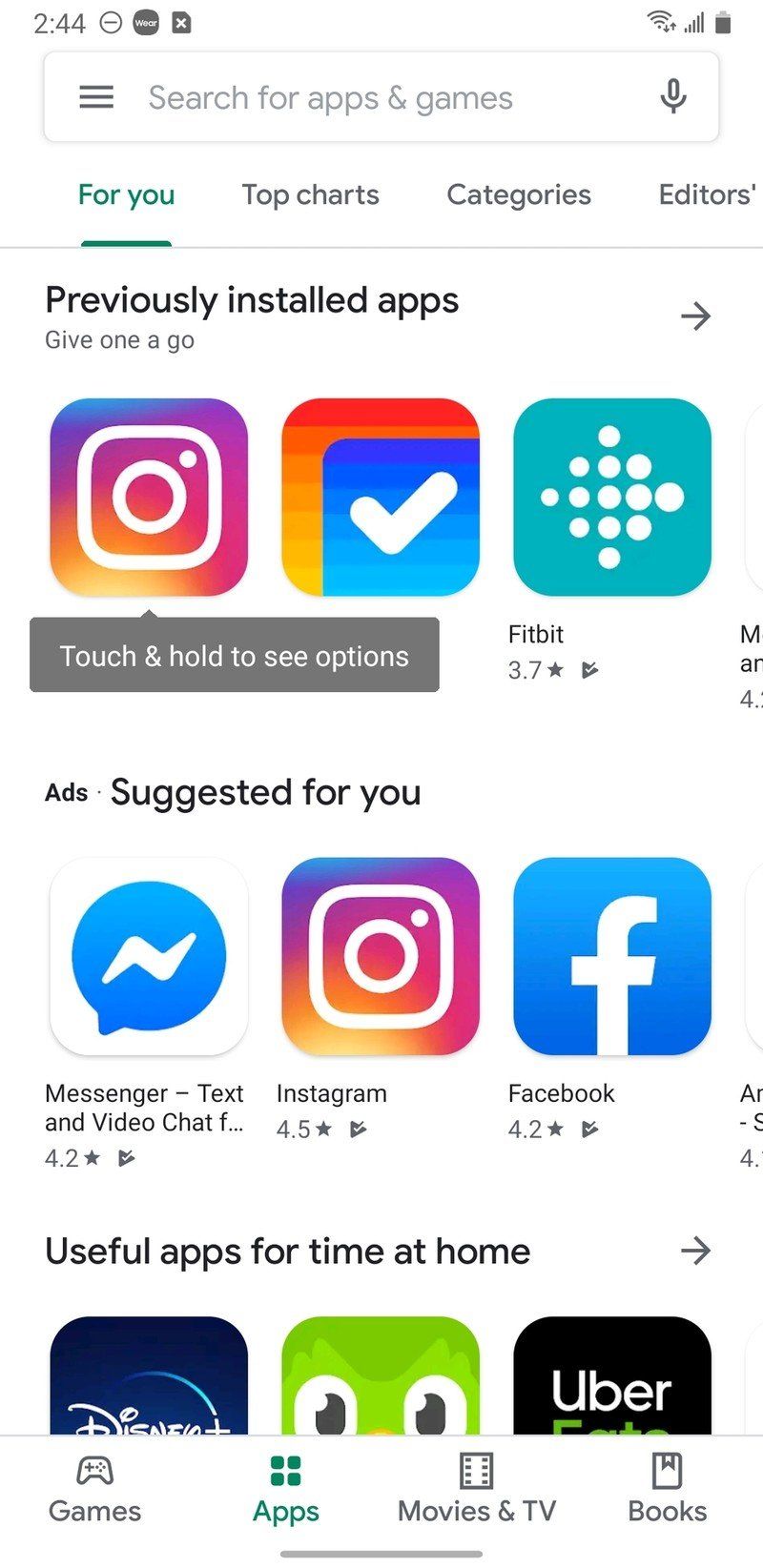Switch to the Top charts tab
763x1568 pixels.
coord(310,195)
